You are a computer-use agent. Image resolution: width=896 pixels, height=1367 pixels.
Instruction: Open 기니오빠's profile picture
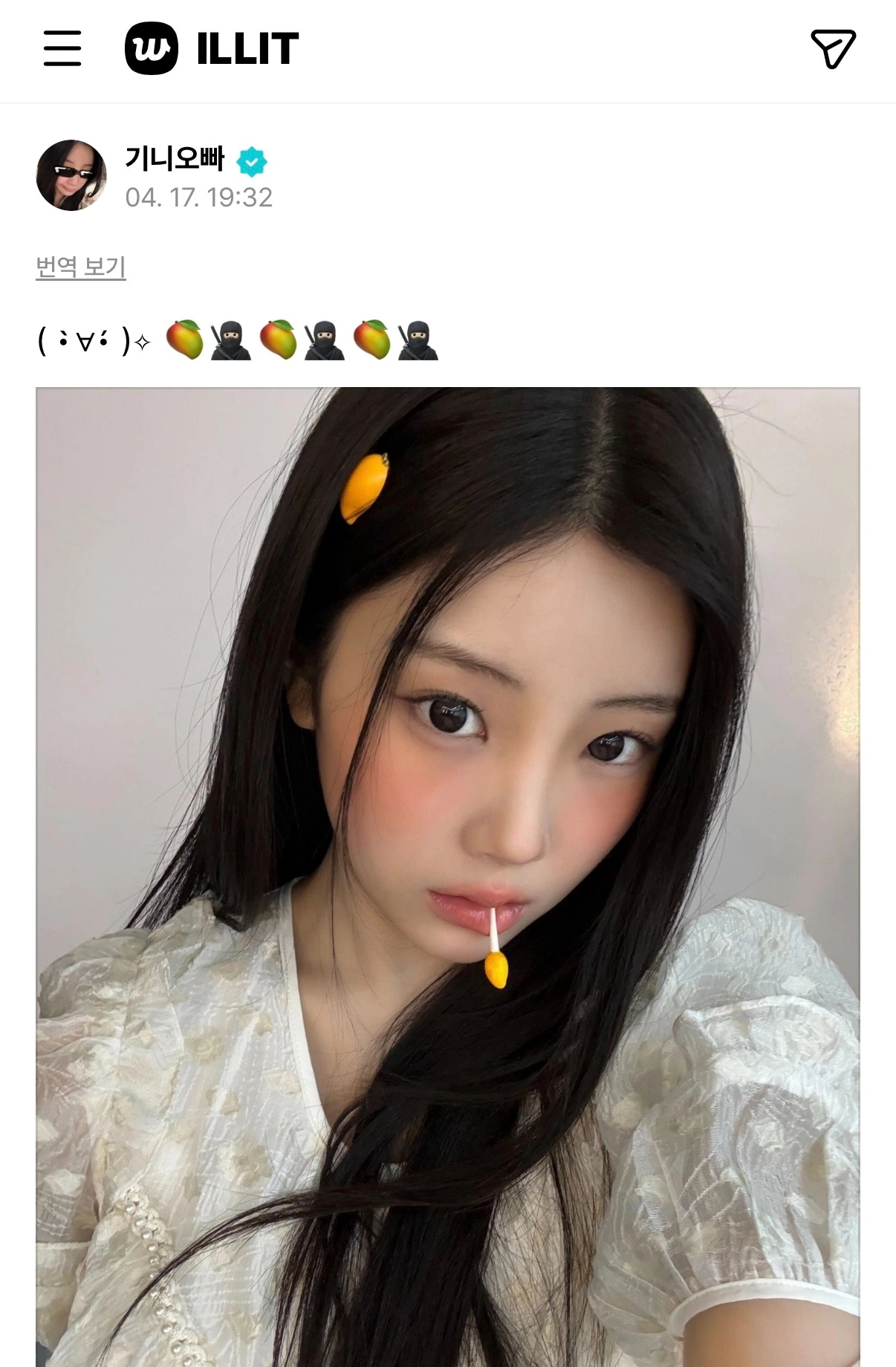coord(71,175)
